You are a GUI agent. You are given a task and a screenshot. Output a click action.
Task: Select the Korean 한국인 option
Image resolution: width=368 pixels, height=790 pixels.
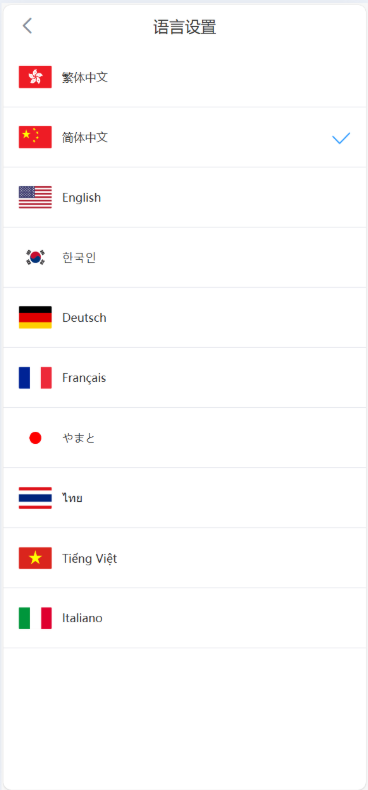tap(185, 257)
